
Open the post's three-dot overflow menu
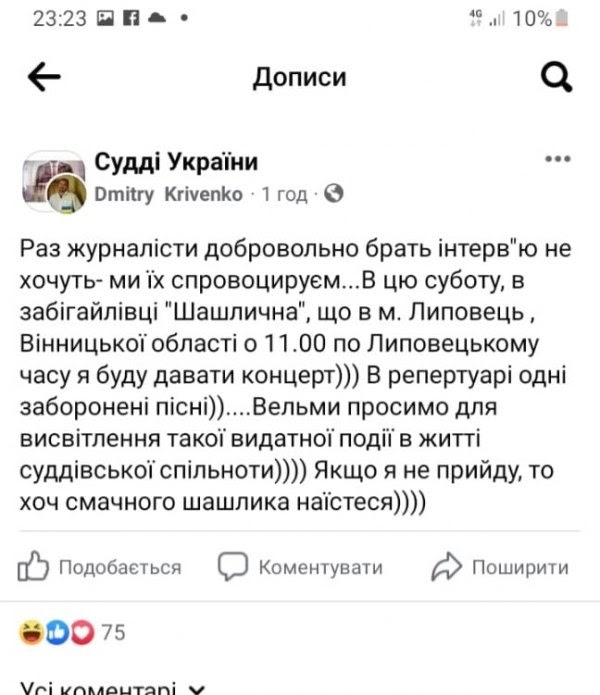pyautogui.click(x=555, y=159)
